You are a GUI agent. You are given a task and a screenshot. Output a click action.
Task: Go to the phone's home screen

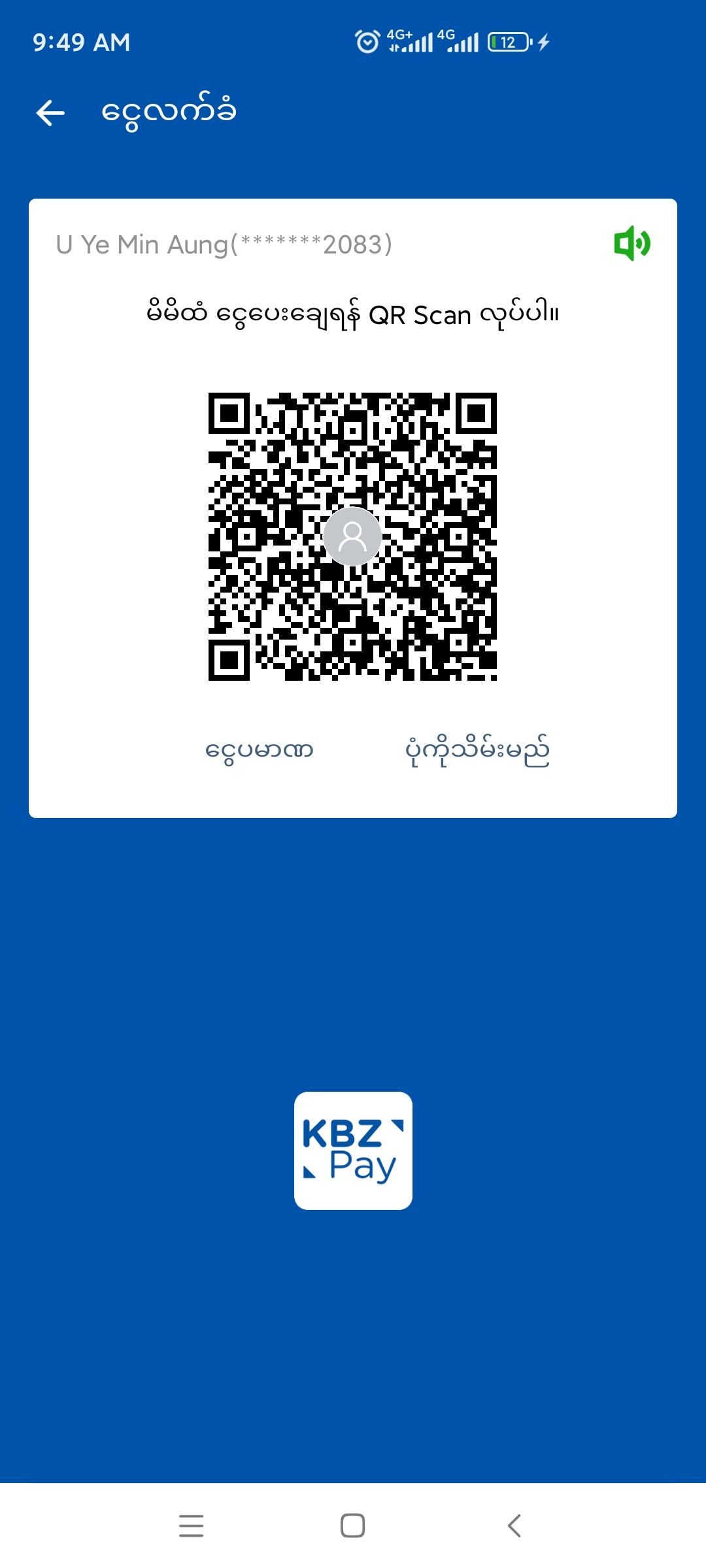tap(352, 1526)
